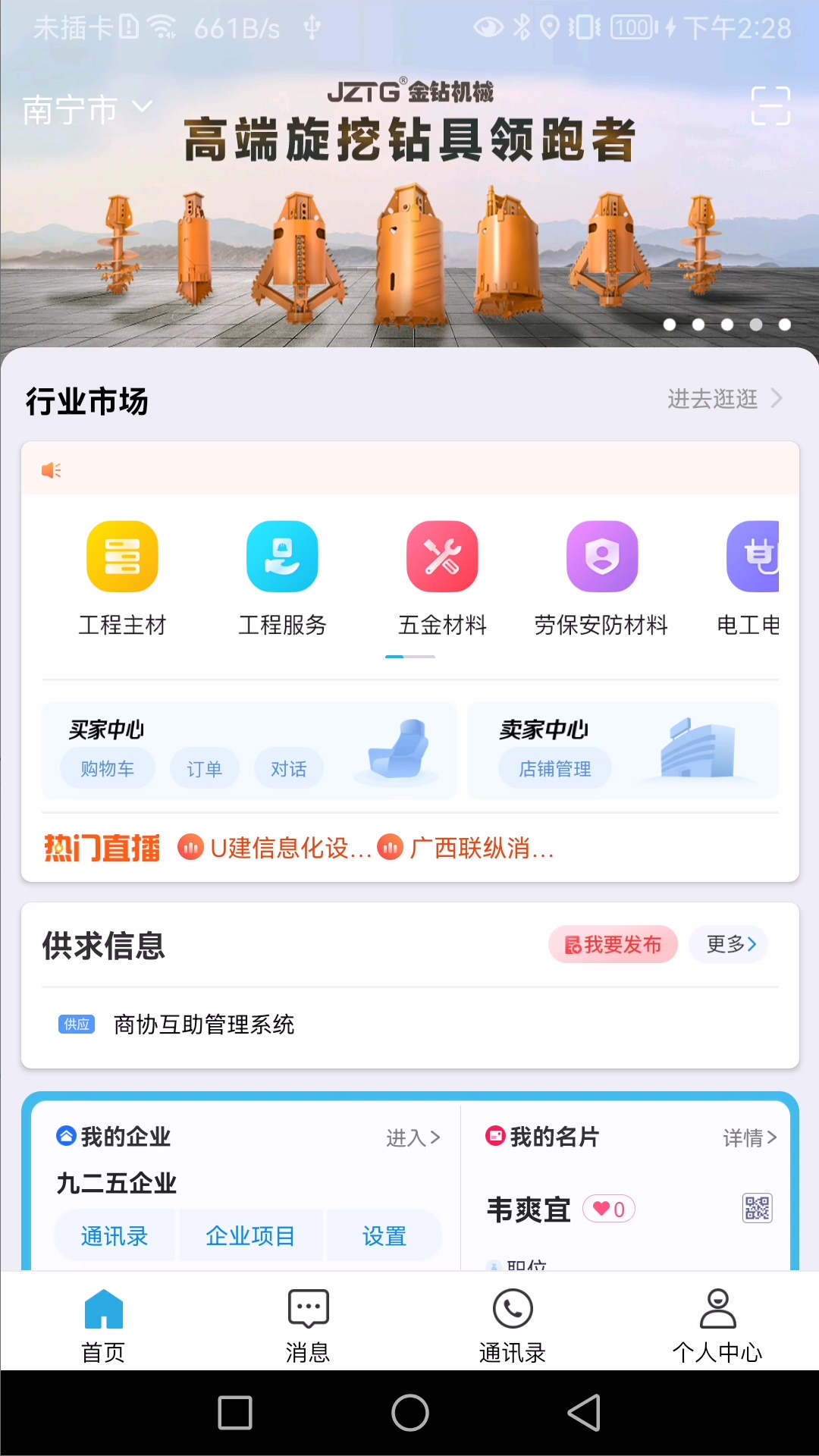Open the 工程主材 category icon
The width and height of the screenshot is (819, 1456).
pyautogui.click(x=122, y=556)
